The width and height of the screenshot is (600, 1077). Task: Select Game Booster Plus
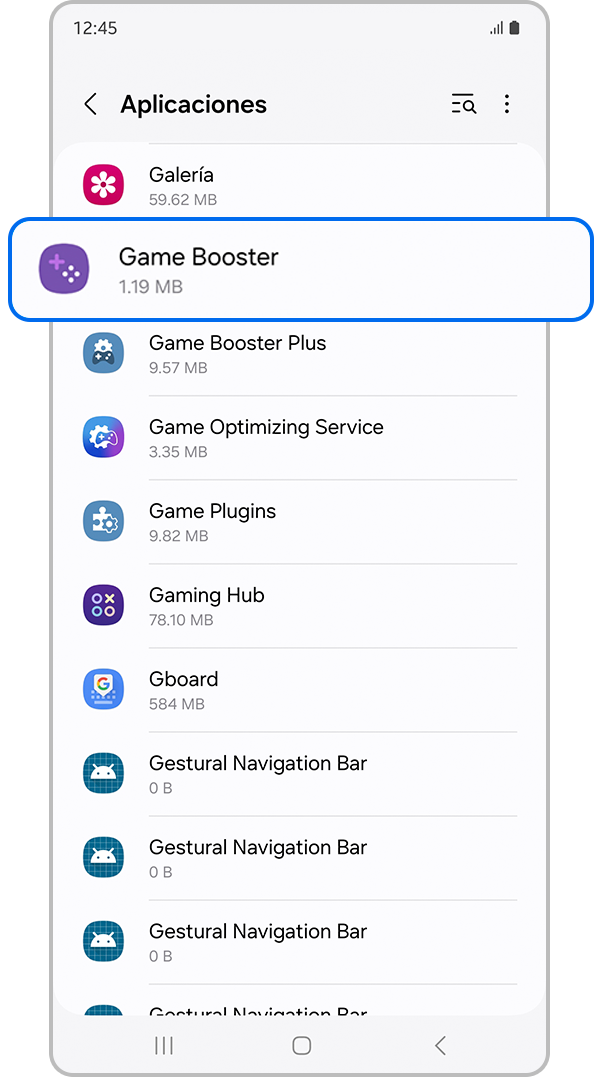pyautogui.click(x=300, y=354)
